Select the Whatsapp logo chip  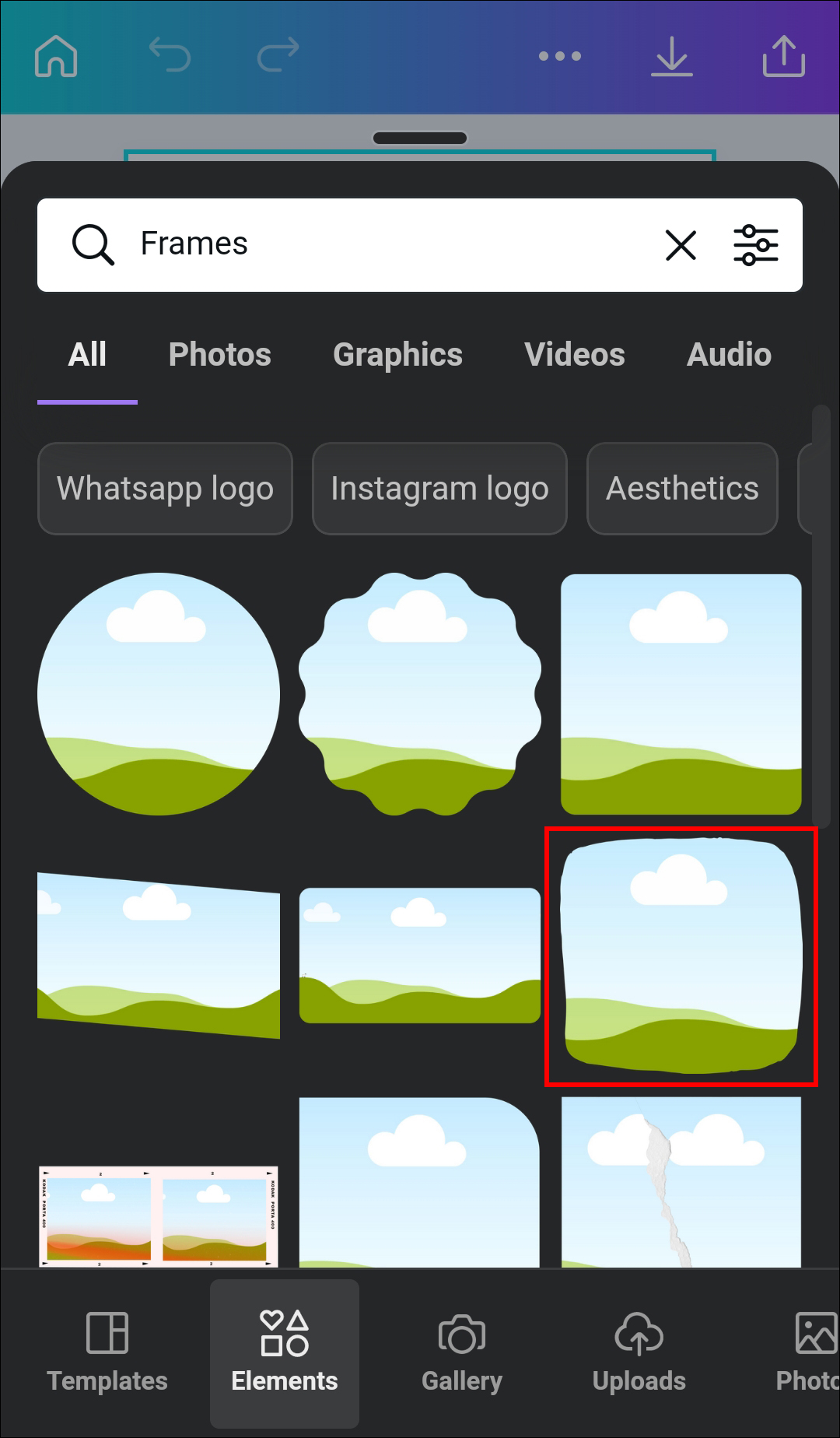pos(165,489)
